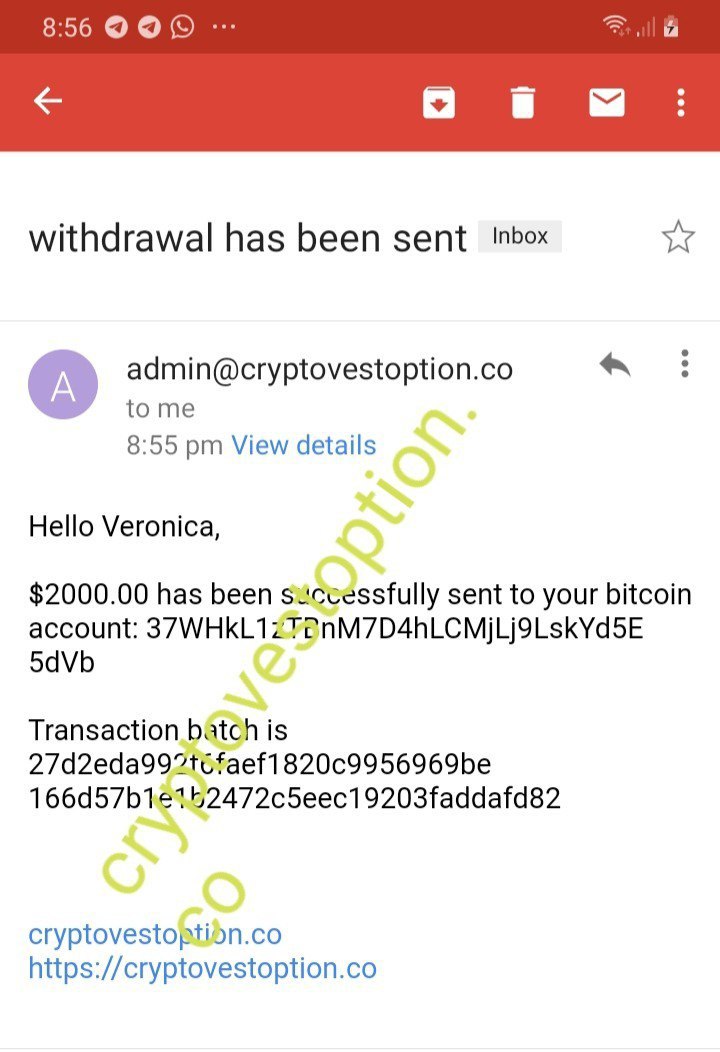The image size is (720, 1052).
Task: Archive this email
Action: coord(439,102)
